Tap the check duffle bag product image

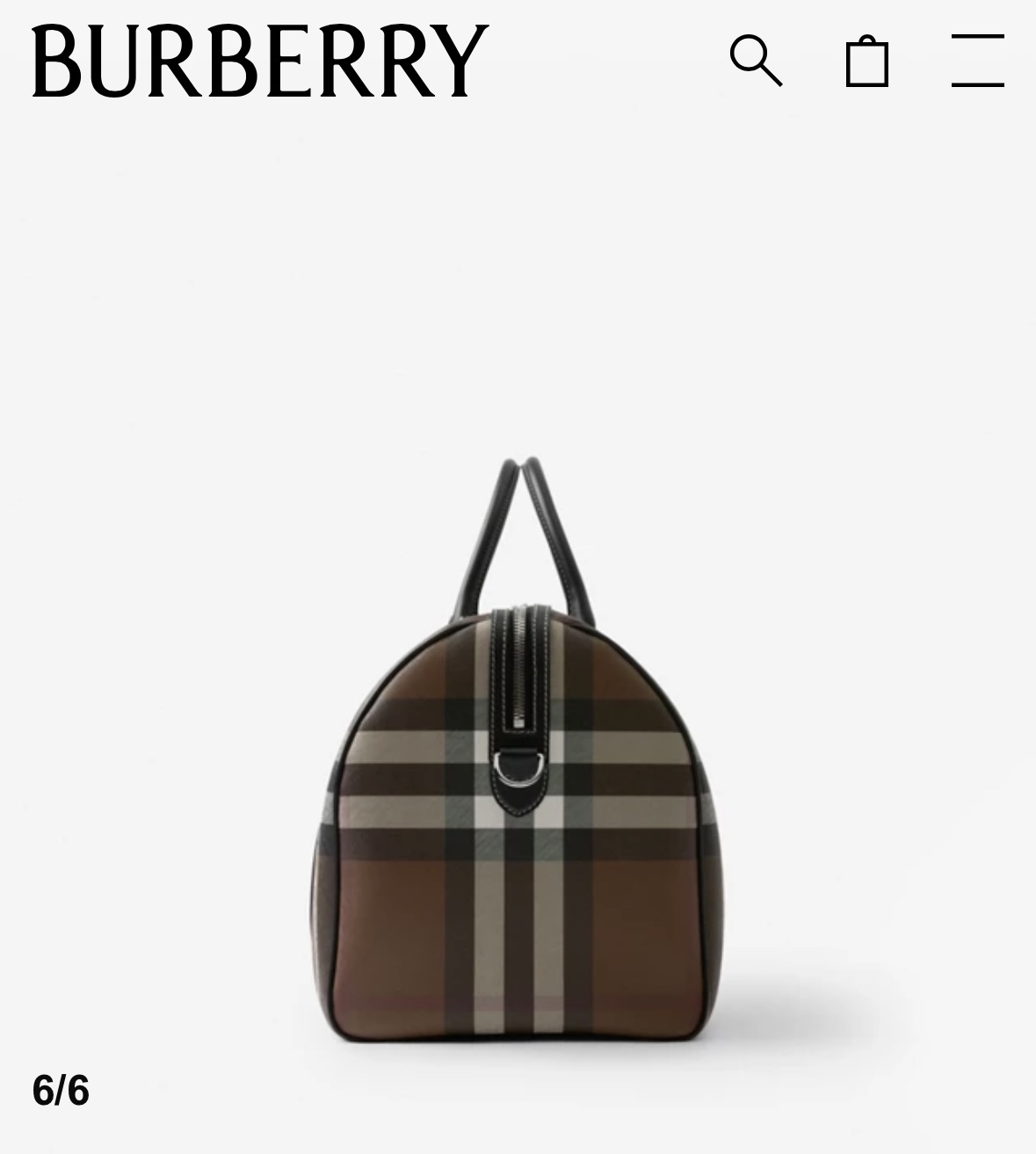pyautogui.click(x=518, y=750)
